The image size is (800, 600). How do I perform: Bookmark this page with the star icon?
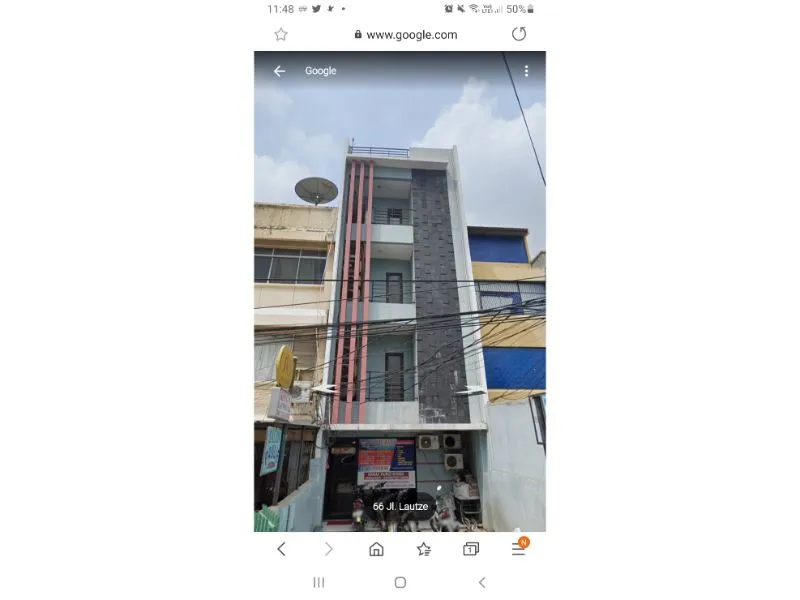281,34
